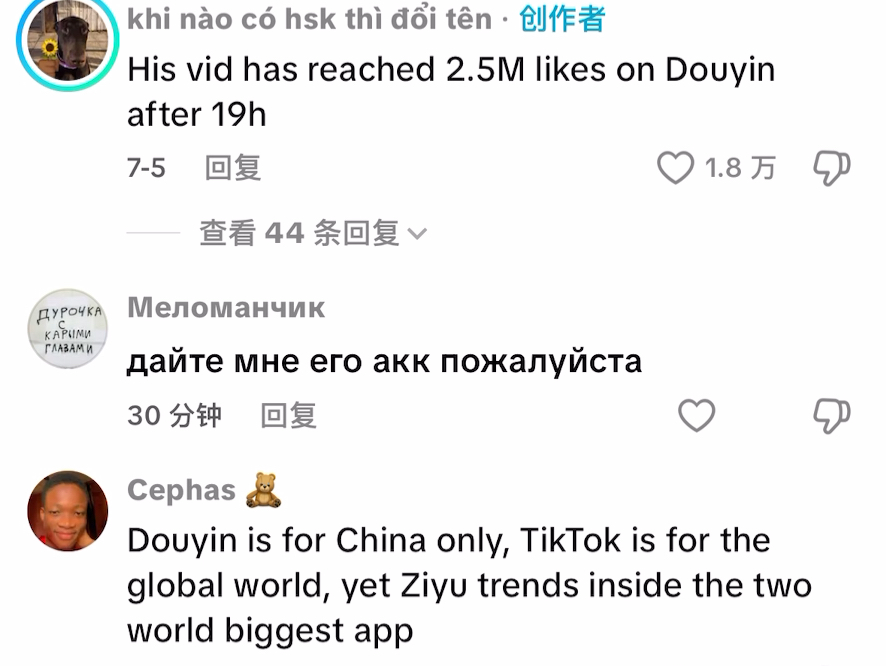
Task: Open Cephas's profile avatar
Action: coord(68,510)
